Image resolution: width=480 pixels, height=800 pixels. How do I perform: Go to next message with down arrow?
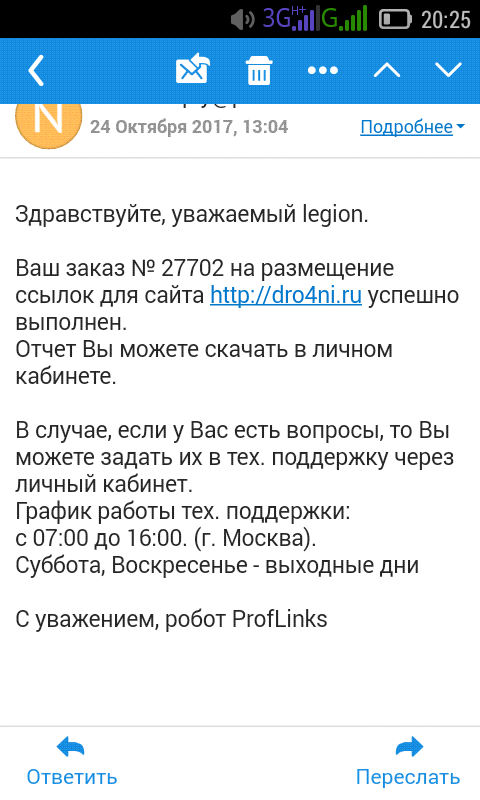pyautogui.click(x=448, y=70)
